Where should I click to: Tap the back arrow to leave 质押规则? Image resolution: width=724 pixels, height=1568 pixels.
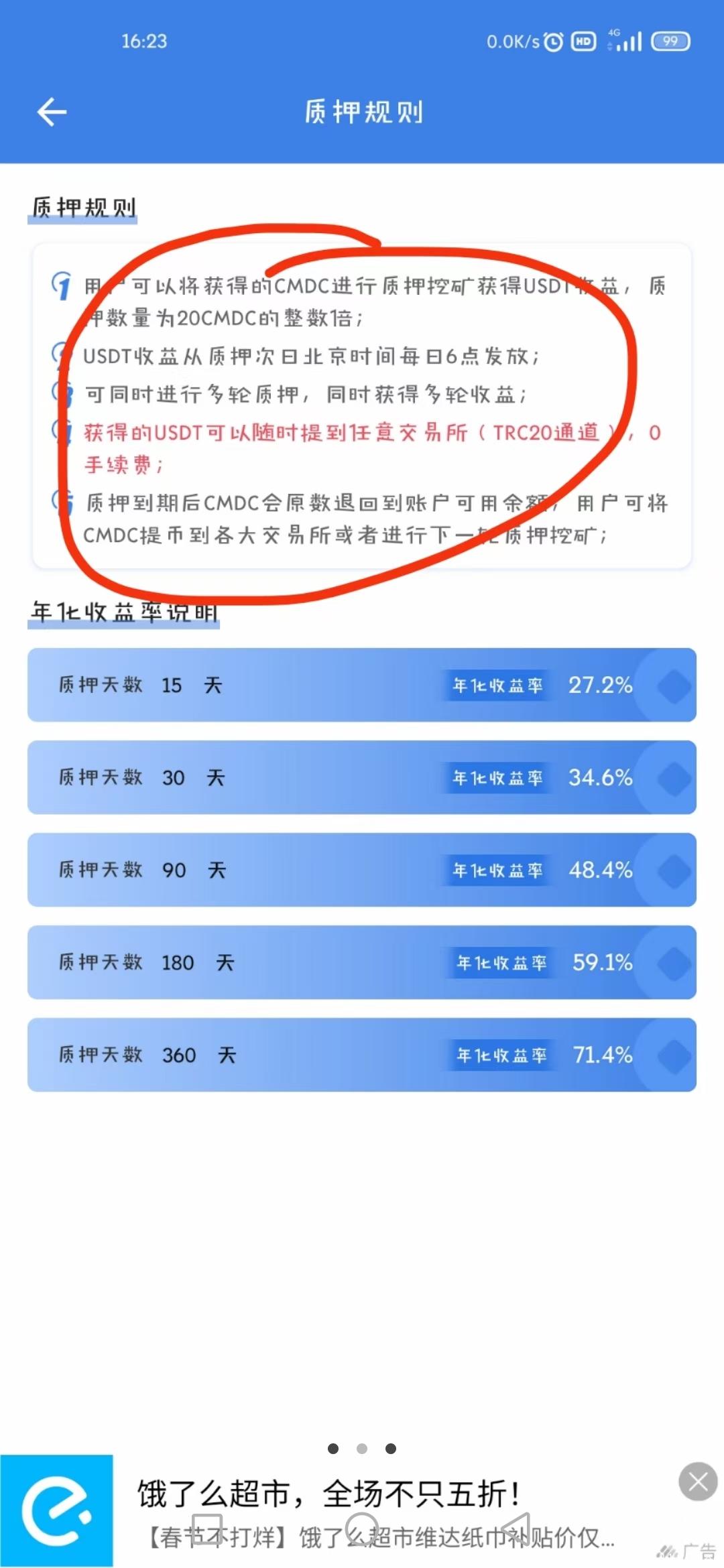point(53,113)
